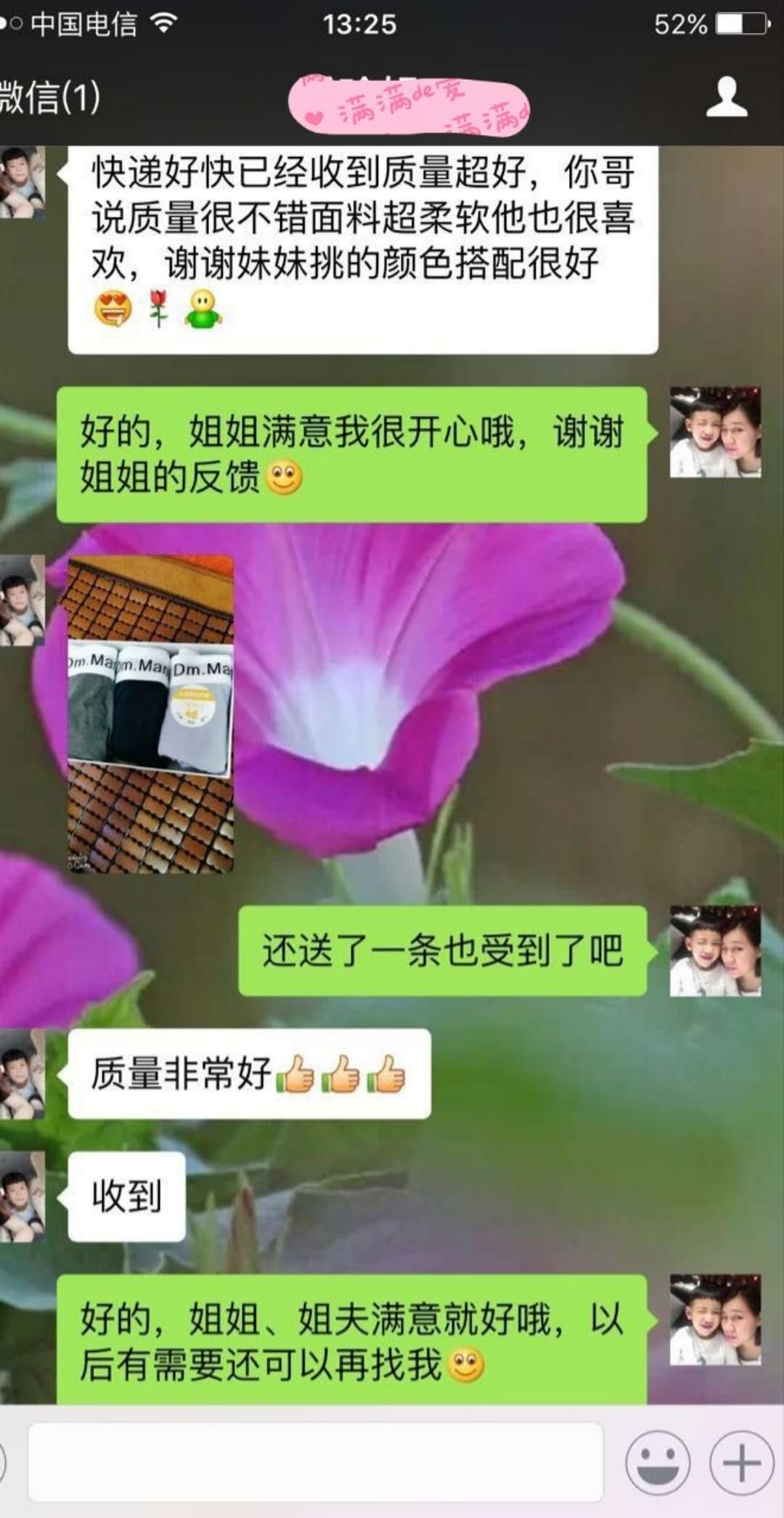Open the emoji sticker panel
This screenshot has height=1518, width=784.
click(x=658, y=1463)
